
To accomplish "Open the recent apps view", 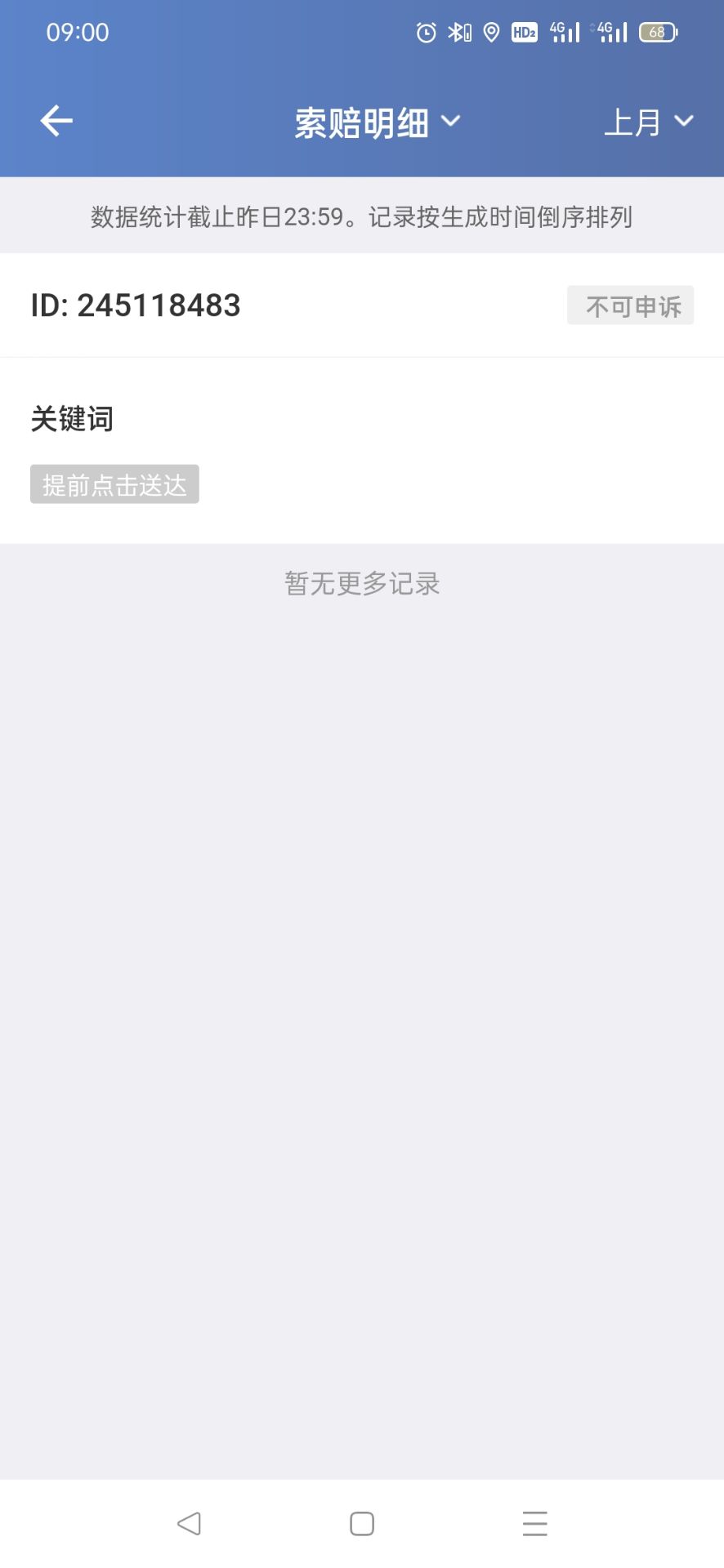I will 534,1523.
